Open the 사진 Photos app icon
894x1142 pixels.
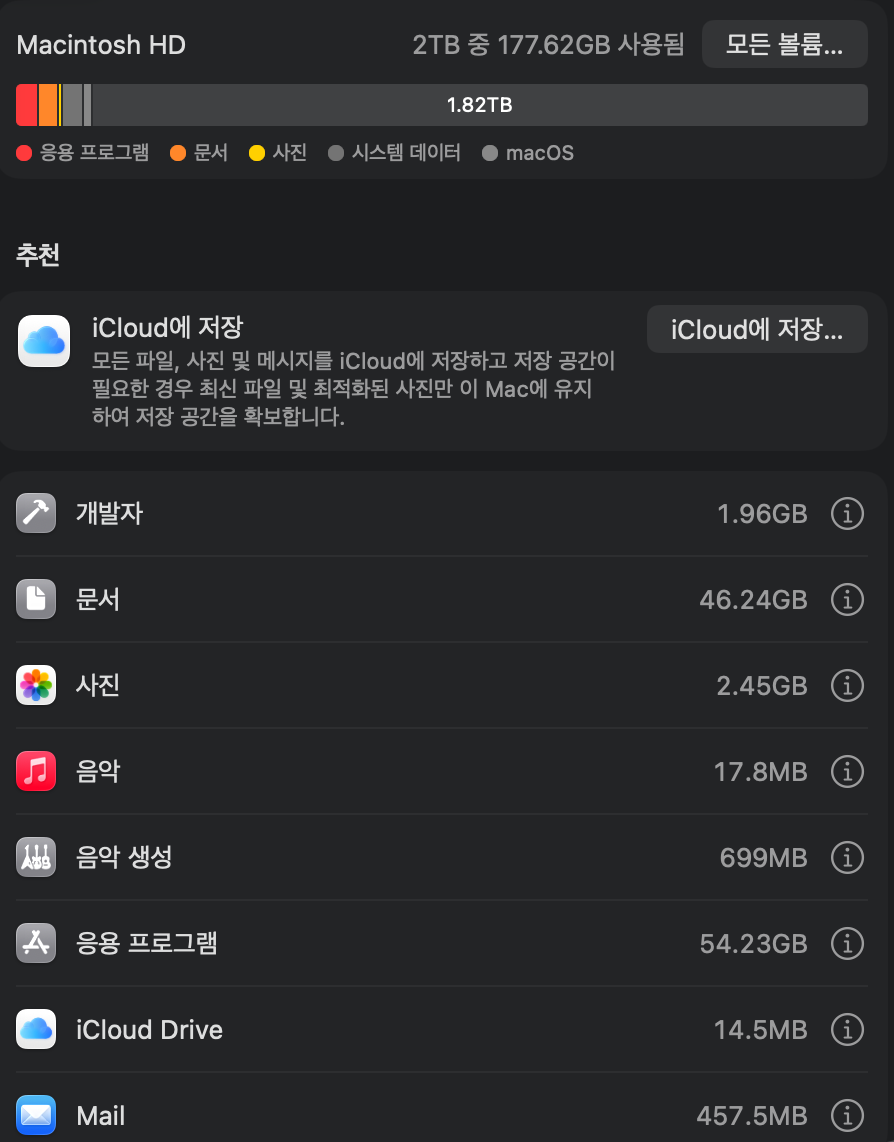point(36,685)
